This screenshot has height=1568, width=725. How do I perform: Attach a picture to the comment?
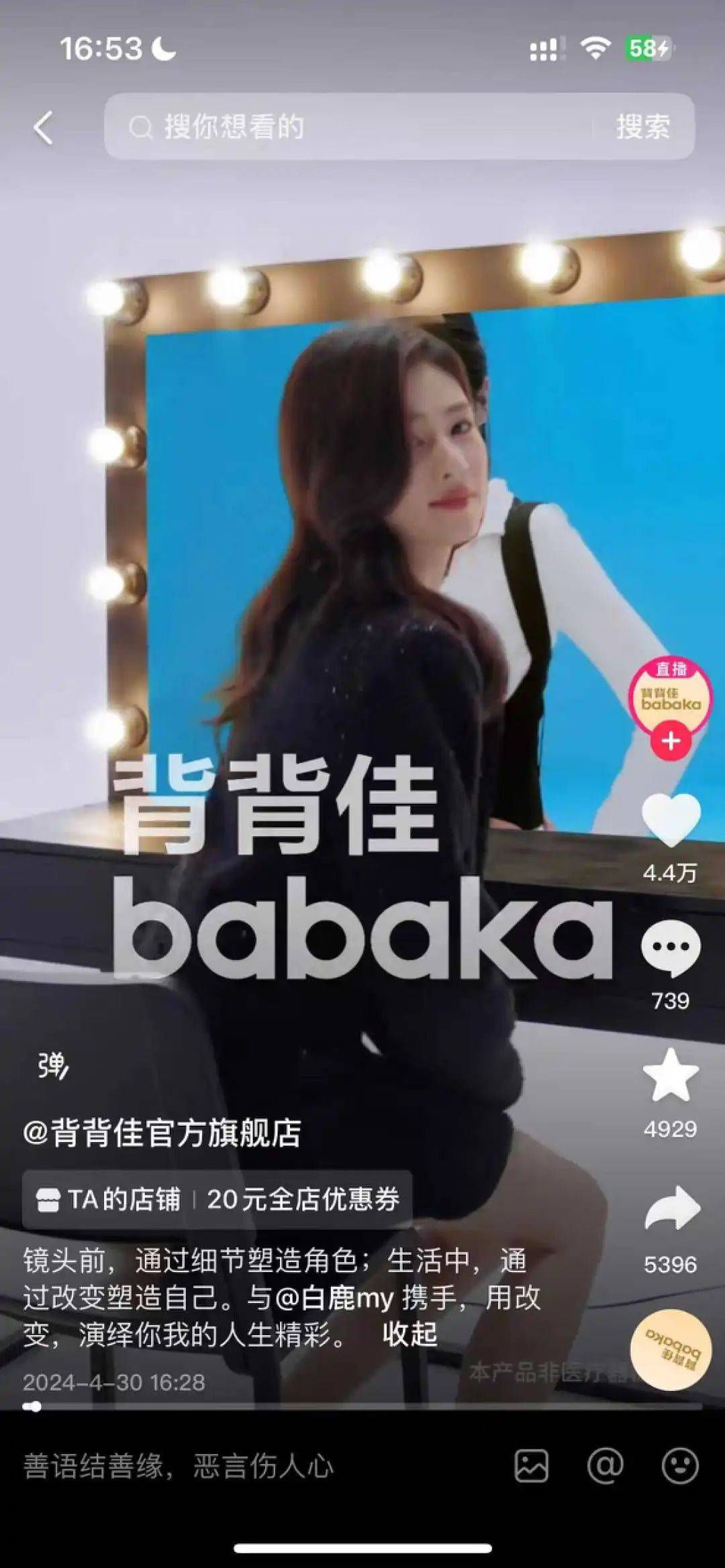click(531, 1466)
